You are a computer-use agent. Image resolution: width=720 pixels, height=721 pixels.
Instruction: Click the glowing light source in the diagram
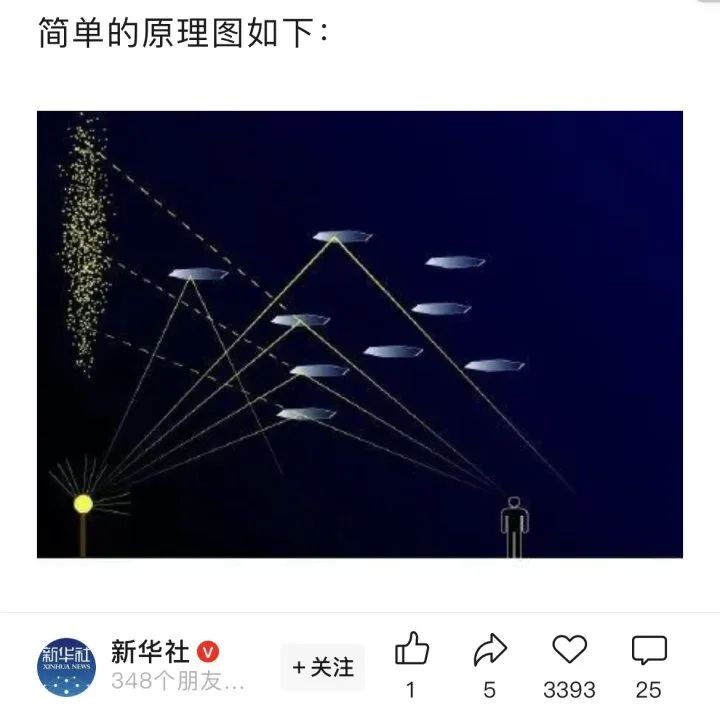pos(85,503)
